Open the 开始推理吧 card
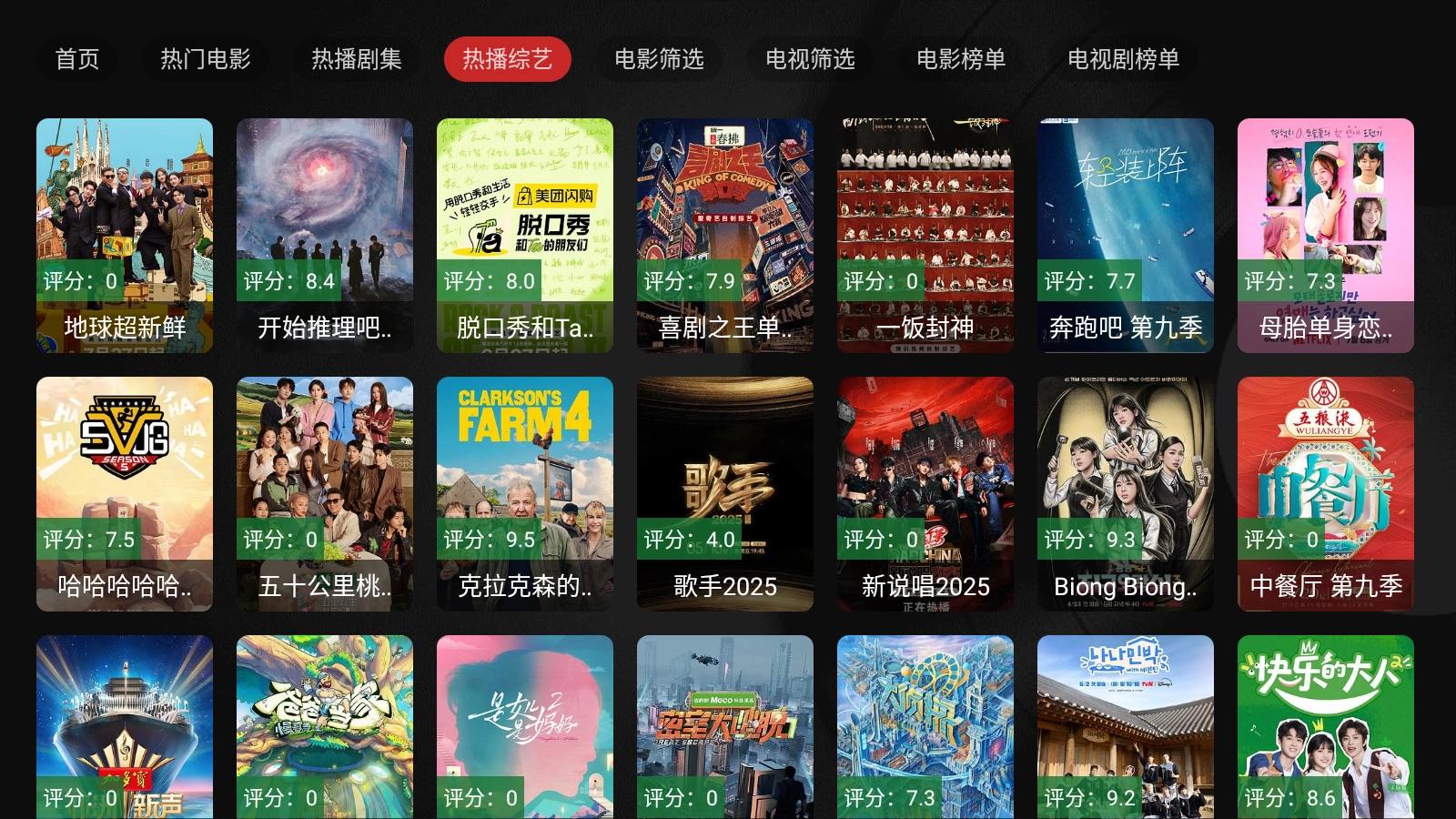This screenshot has height=819, width=1456. coord(325,235)
